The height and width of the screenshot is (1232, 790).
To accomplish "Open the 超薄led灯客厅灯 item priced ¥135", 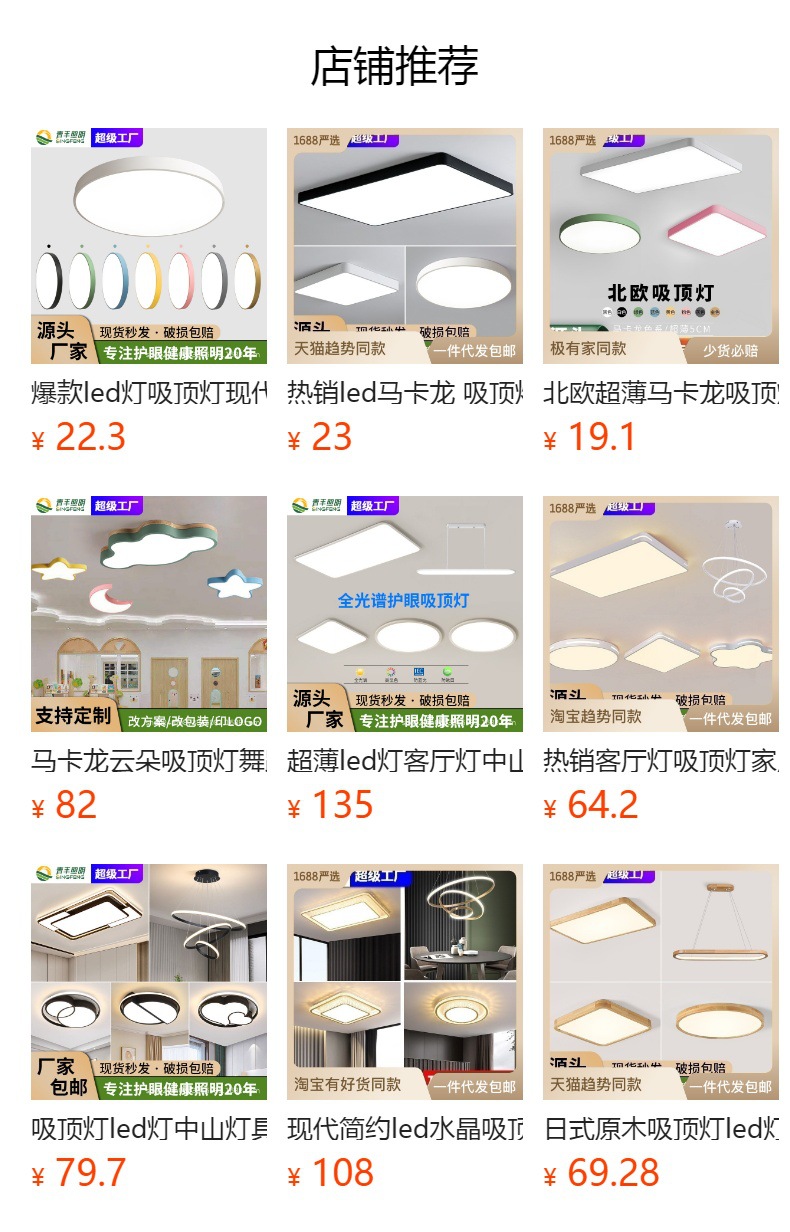I will click(405, 614).
